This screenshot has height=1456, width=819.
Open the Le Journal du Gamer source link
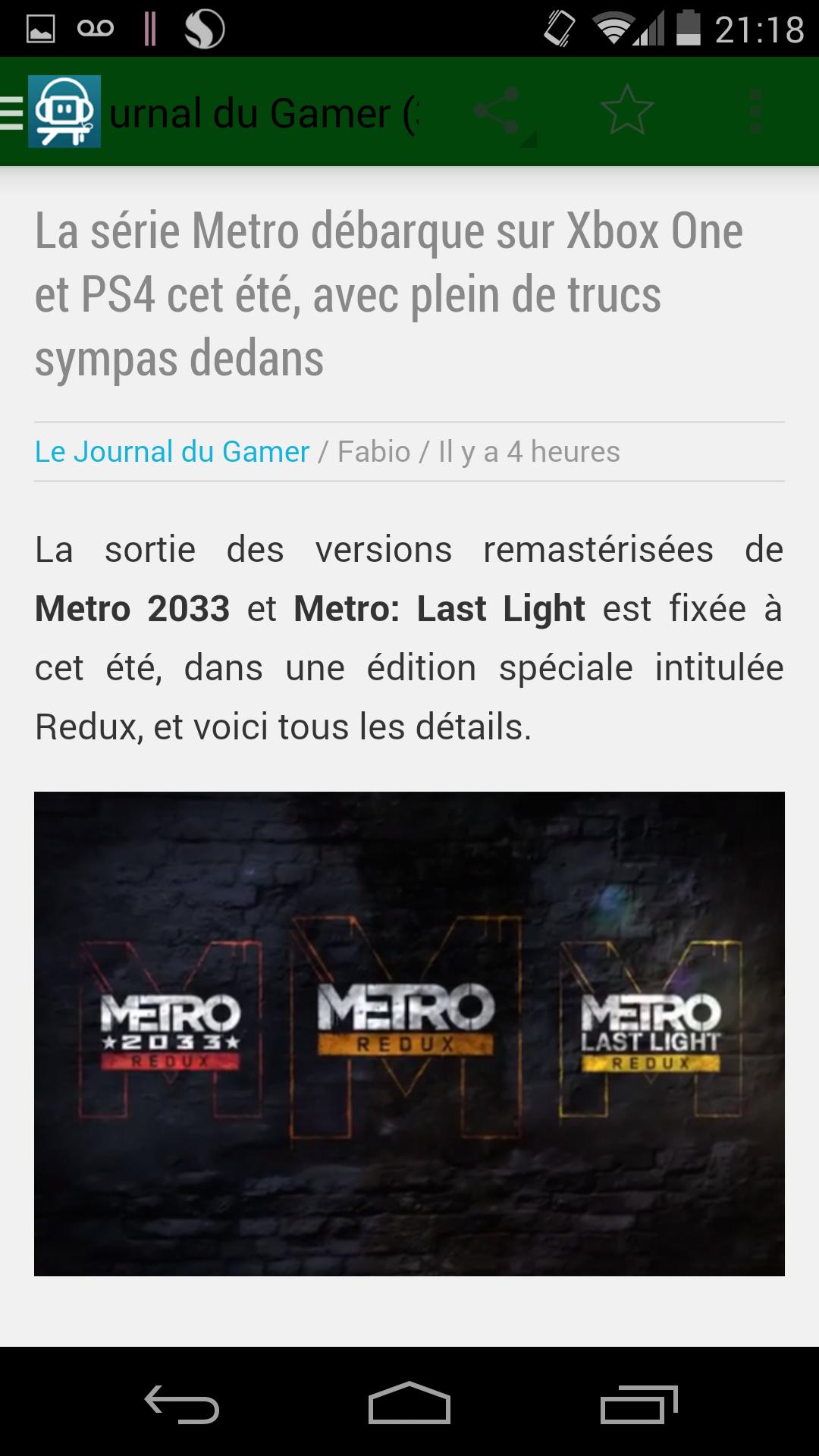tap(172, 452)
